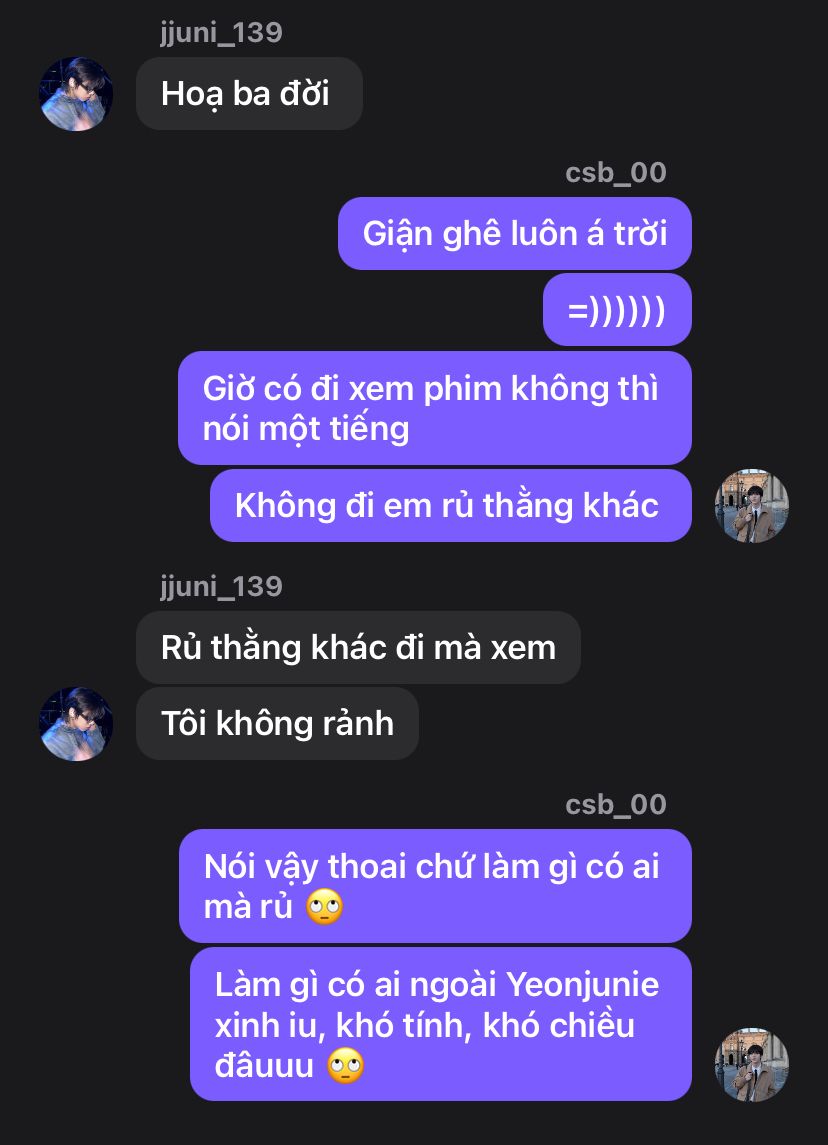Image resolution: width=828 pixels, height=1145 pixels.
Task: View csb_00's profile photo beside the Yeonjunie message
Action: 752,1064
